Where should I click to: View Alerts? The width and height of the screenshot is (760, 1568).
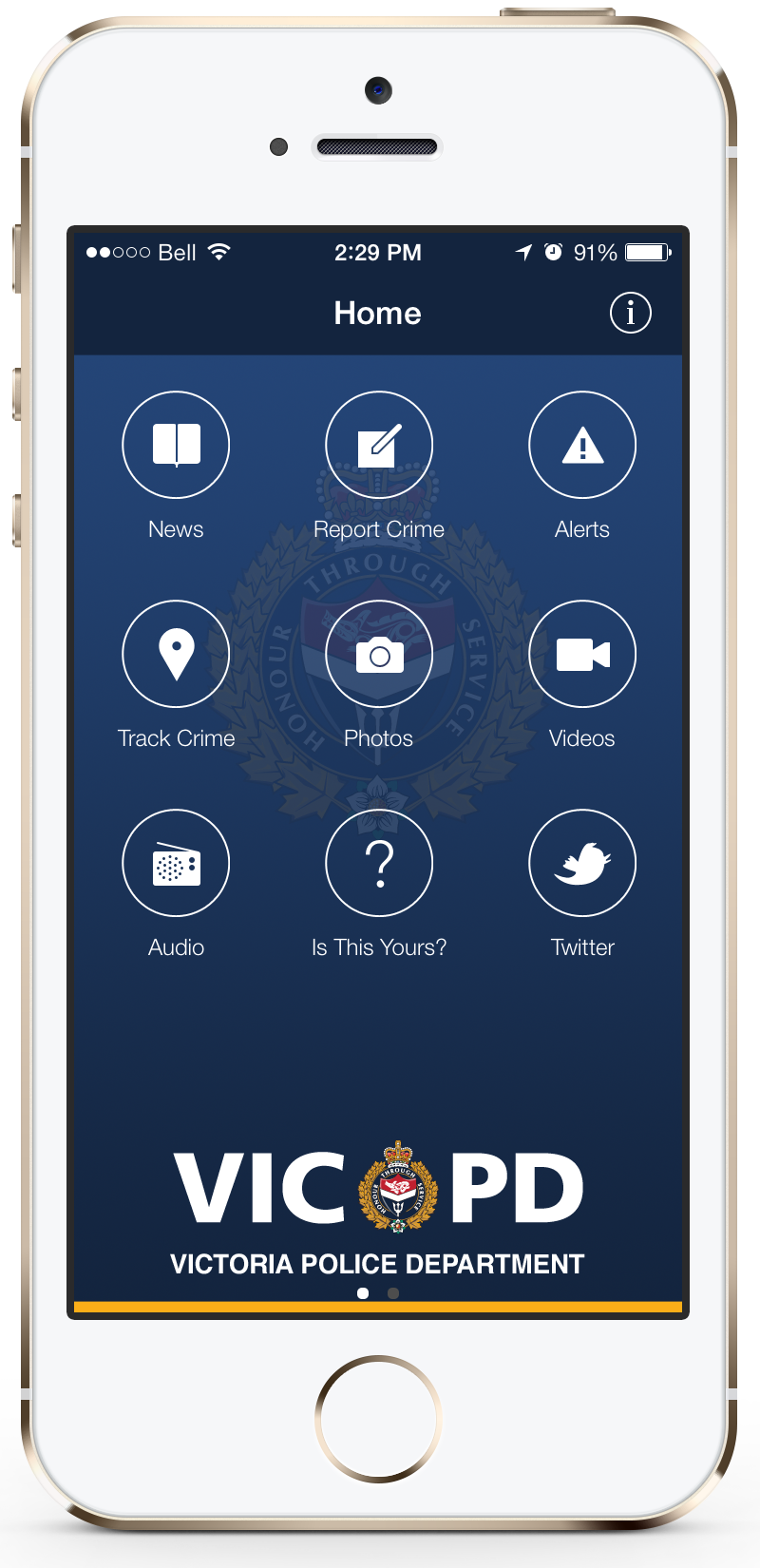582,445
